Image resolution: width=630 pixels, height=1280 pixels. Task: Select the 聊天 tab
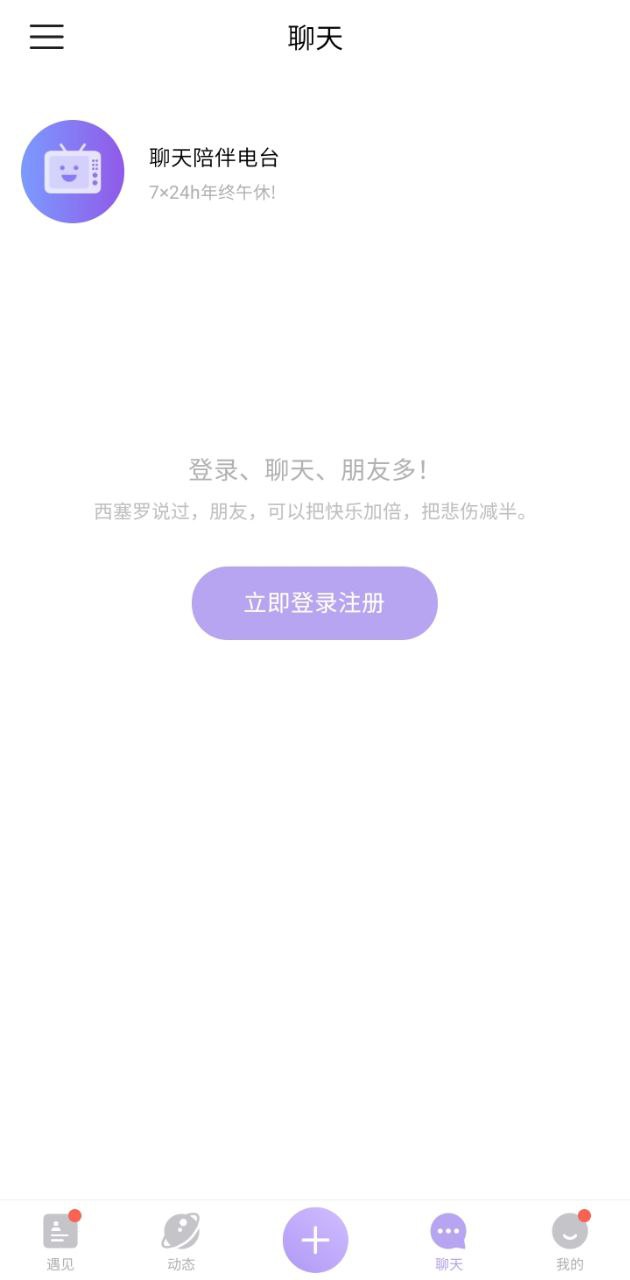[448, 1241]
